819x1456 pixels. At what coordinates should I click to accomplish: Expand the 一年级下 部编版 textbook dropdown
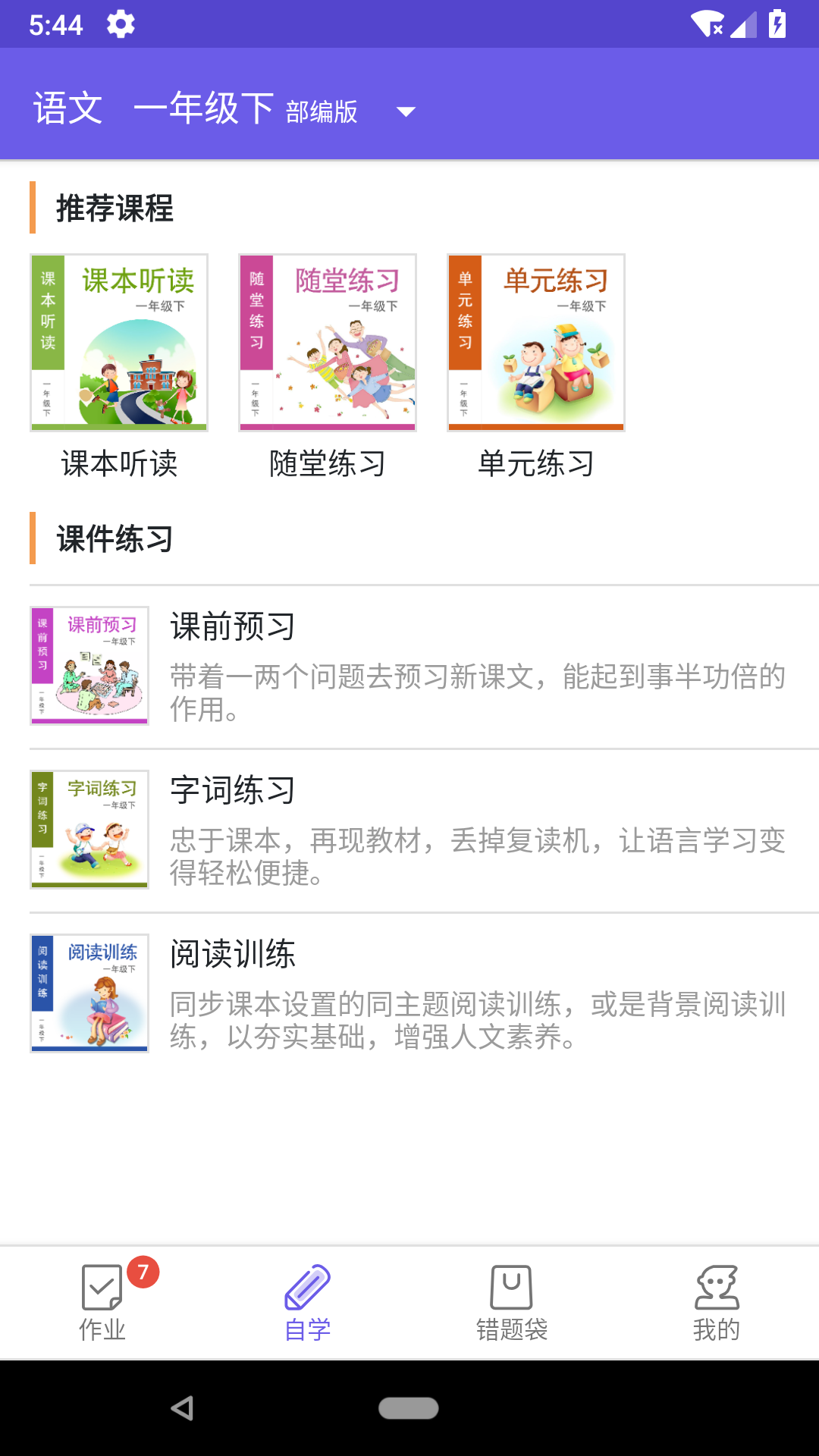(406, 111)
